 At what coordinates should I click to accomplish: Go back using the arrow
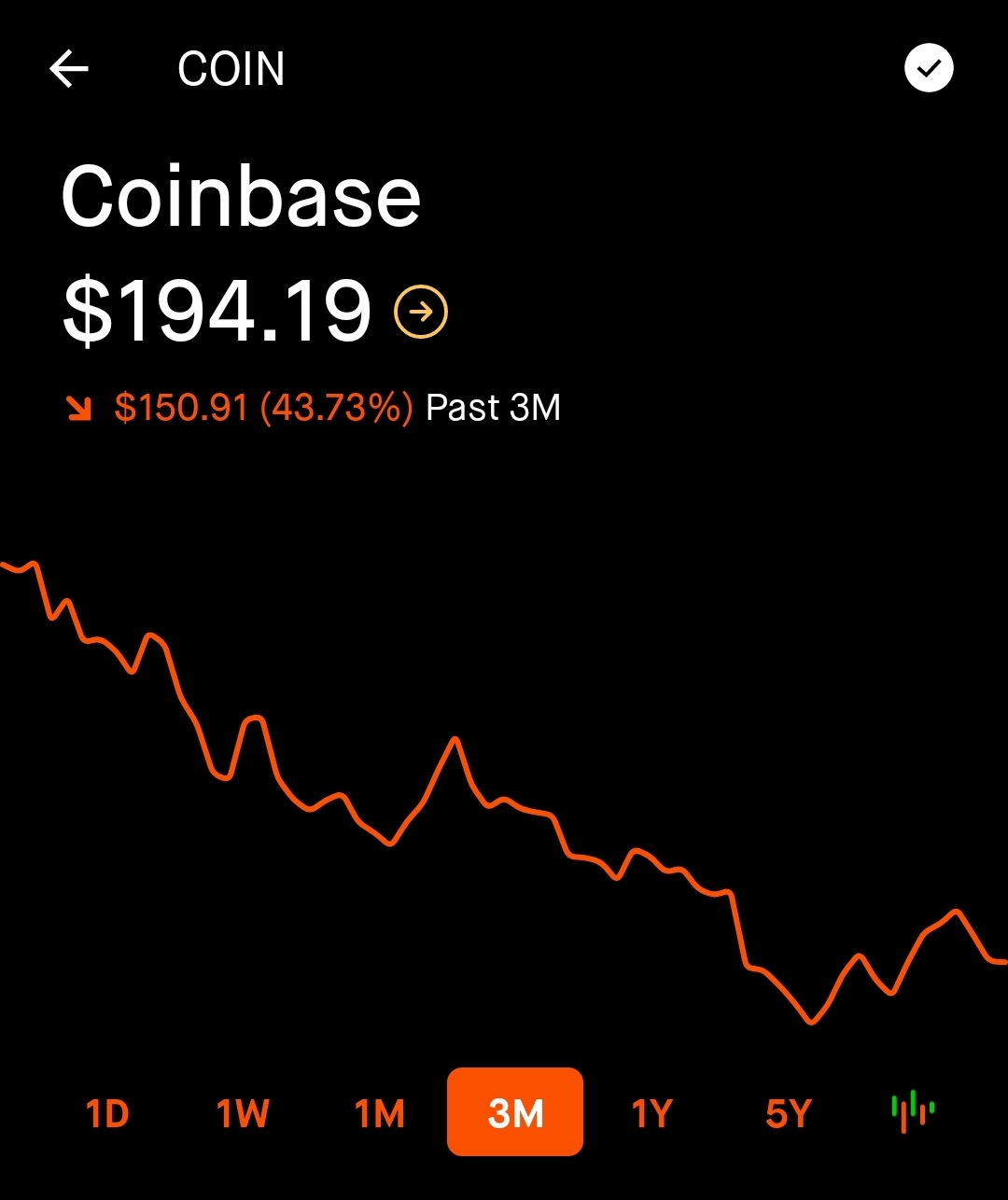(69, 69)
